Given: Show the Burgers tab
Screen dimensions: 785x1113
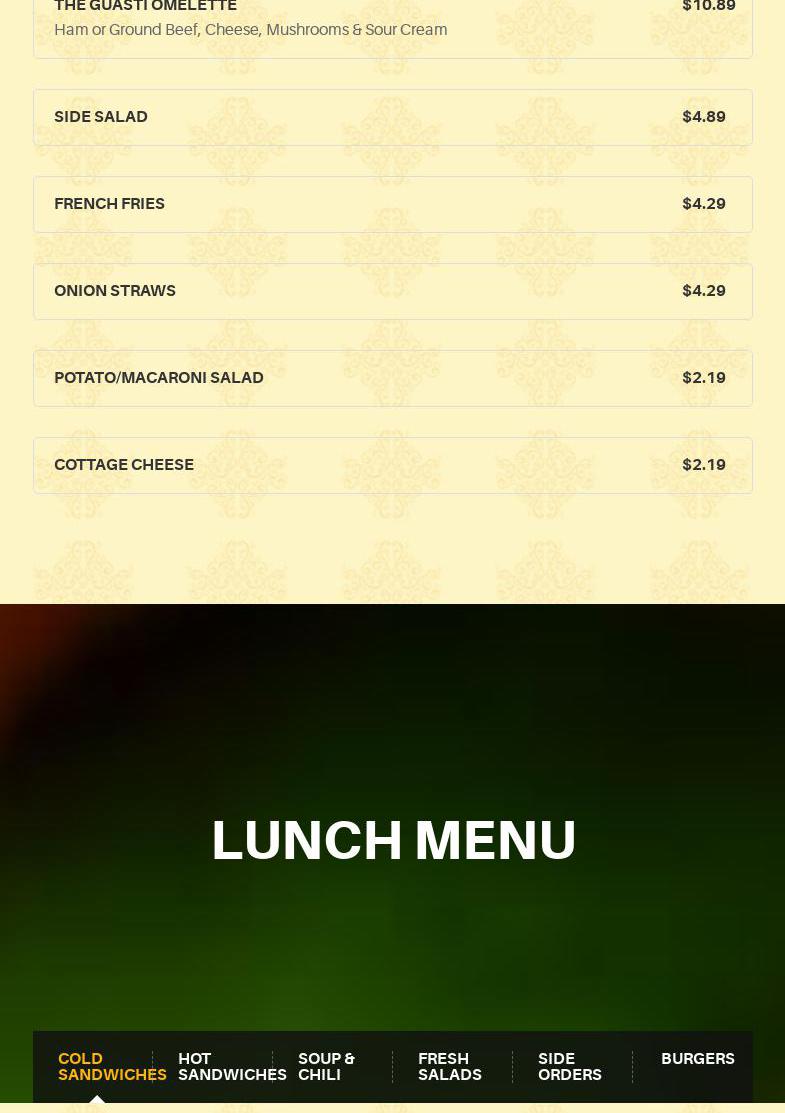Looking at the screenshot, I should tap(697, 1059).
